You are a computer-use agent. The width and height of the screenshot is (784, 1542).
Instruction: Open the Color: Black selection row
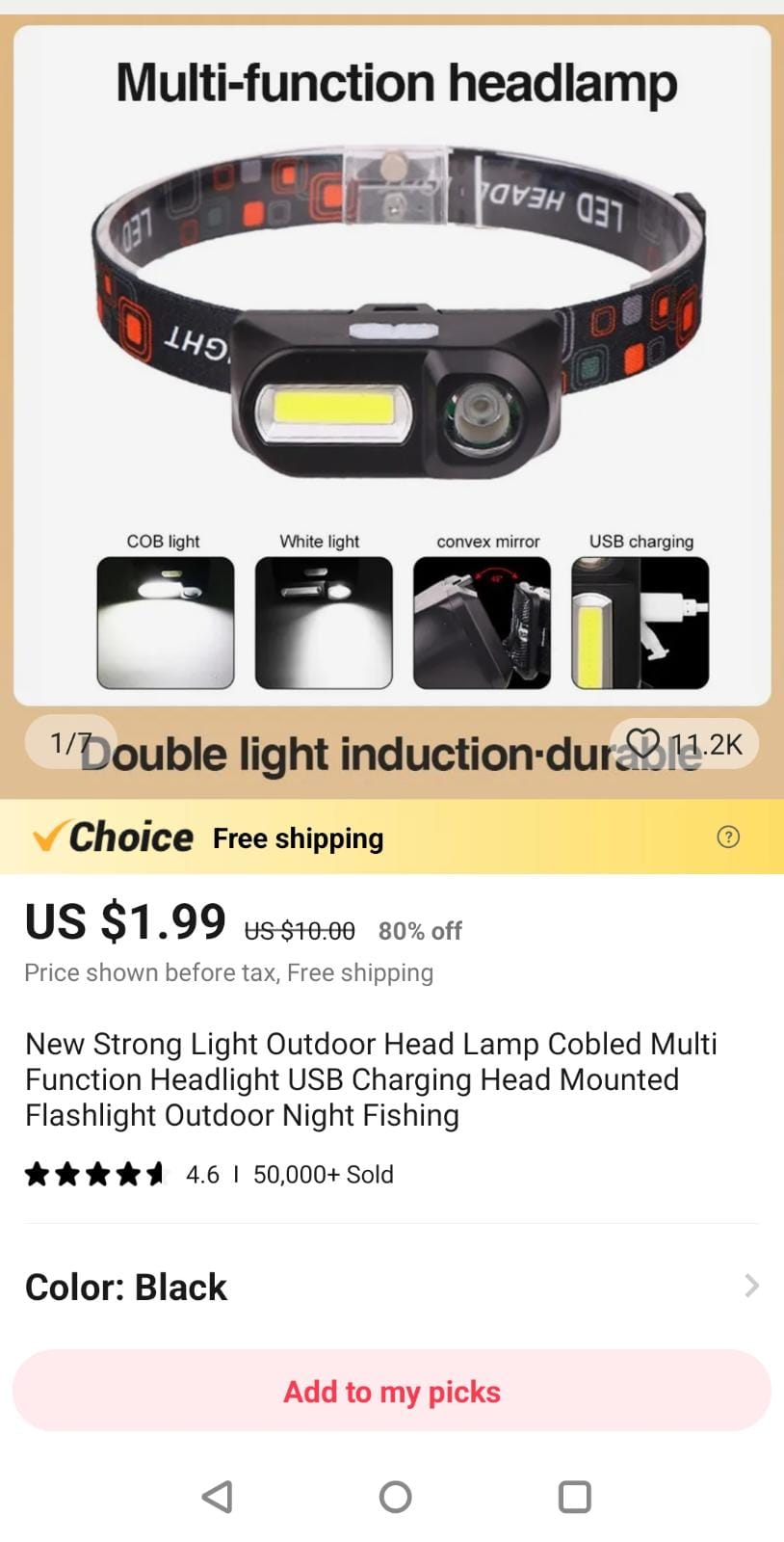(x=391, y=1287)
